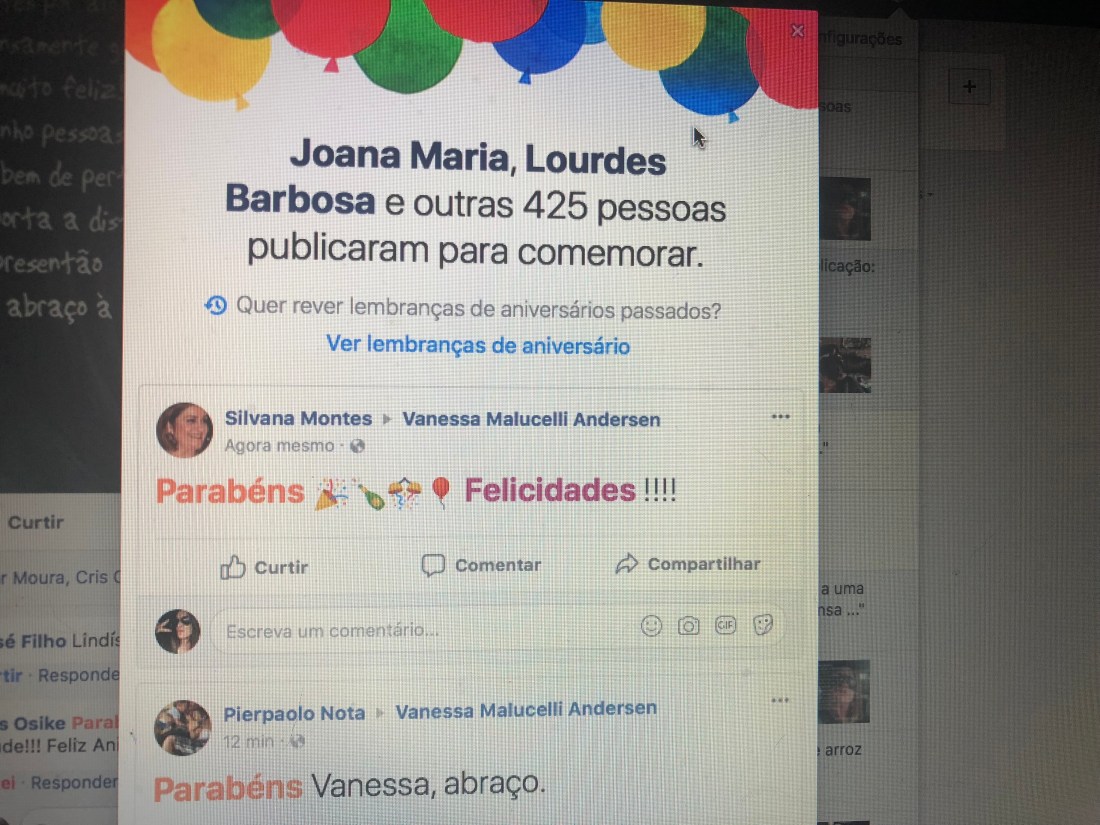The width and height of the screenshot is (1100, 825).
Task: Attach a photo with the camera icon
Action: pyautogui.click(x=688, y=626)
